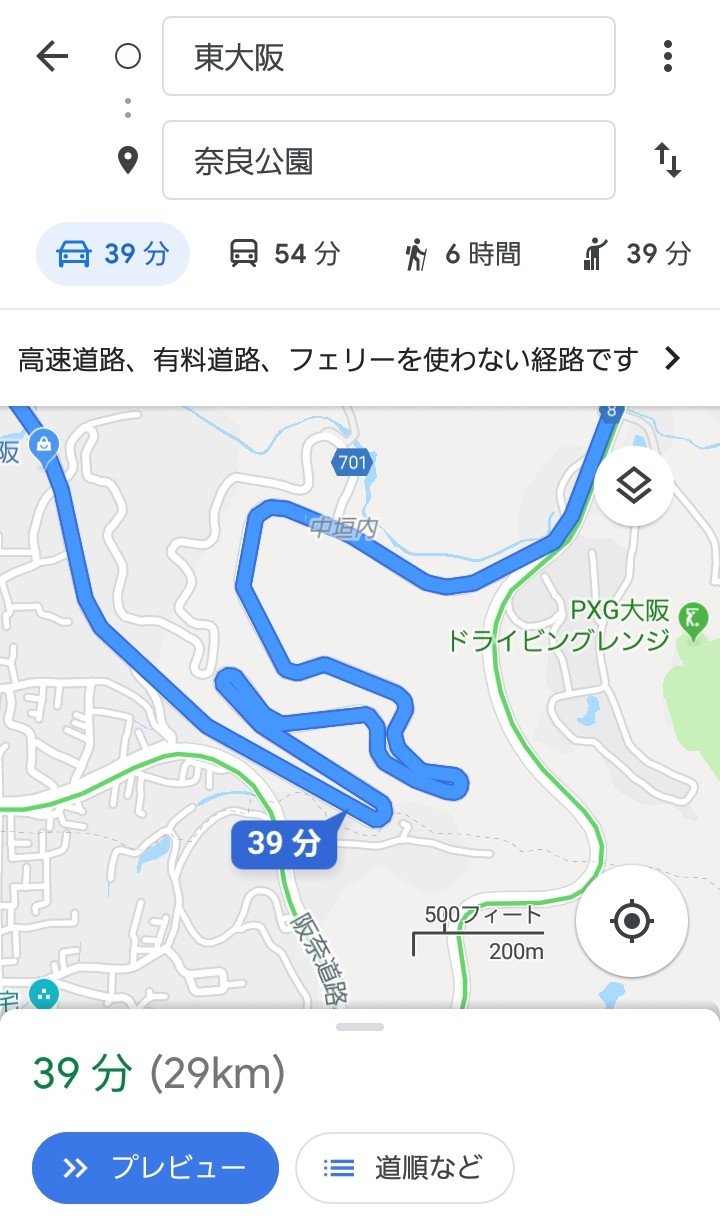Start the プレビュー route preview
This screenshot has width=720, height=1224.
pos(155,1167)
